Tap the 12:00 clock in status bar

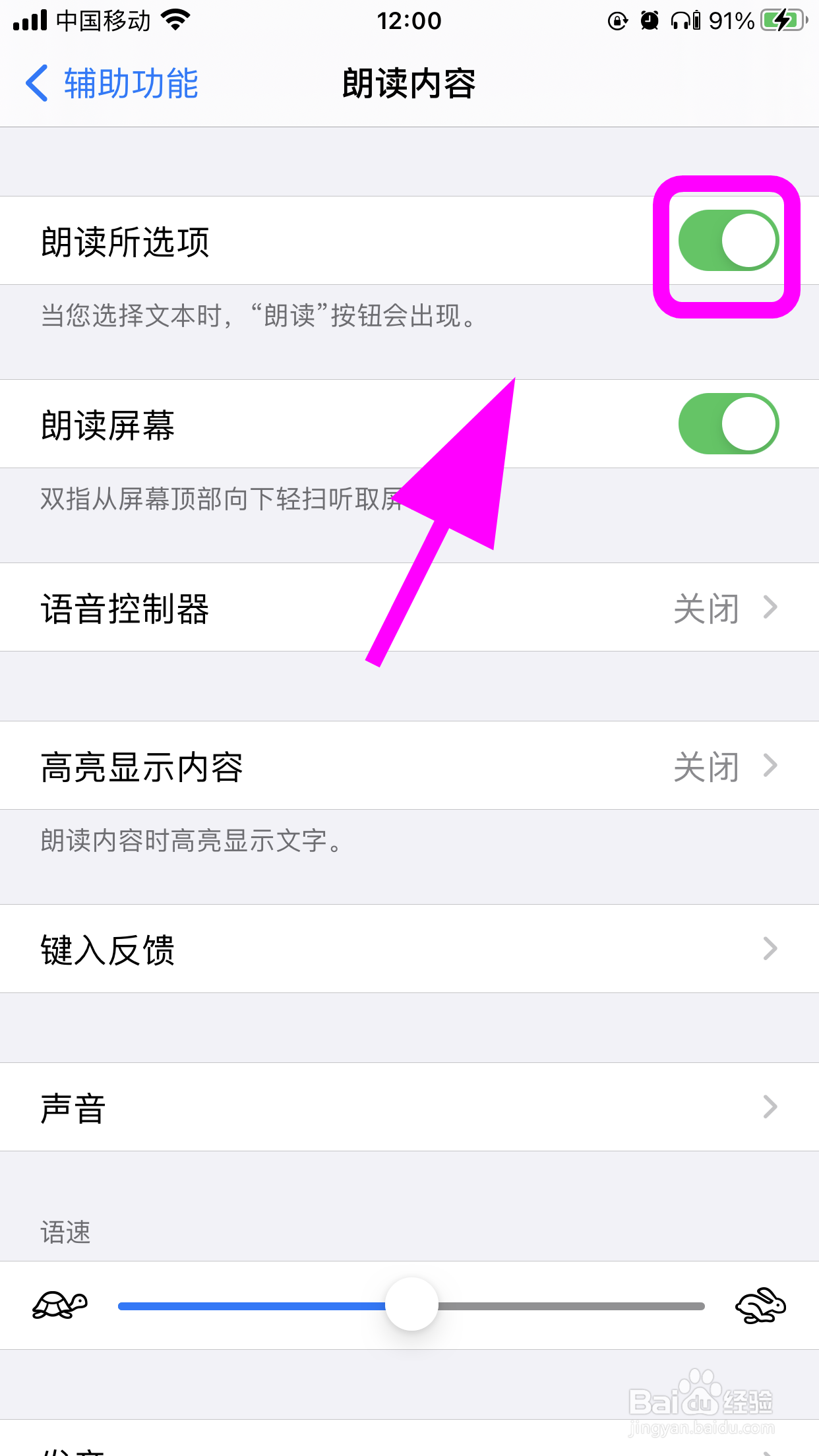tap(409, 21)
